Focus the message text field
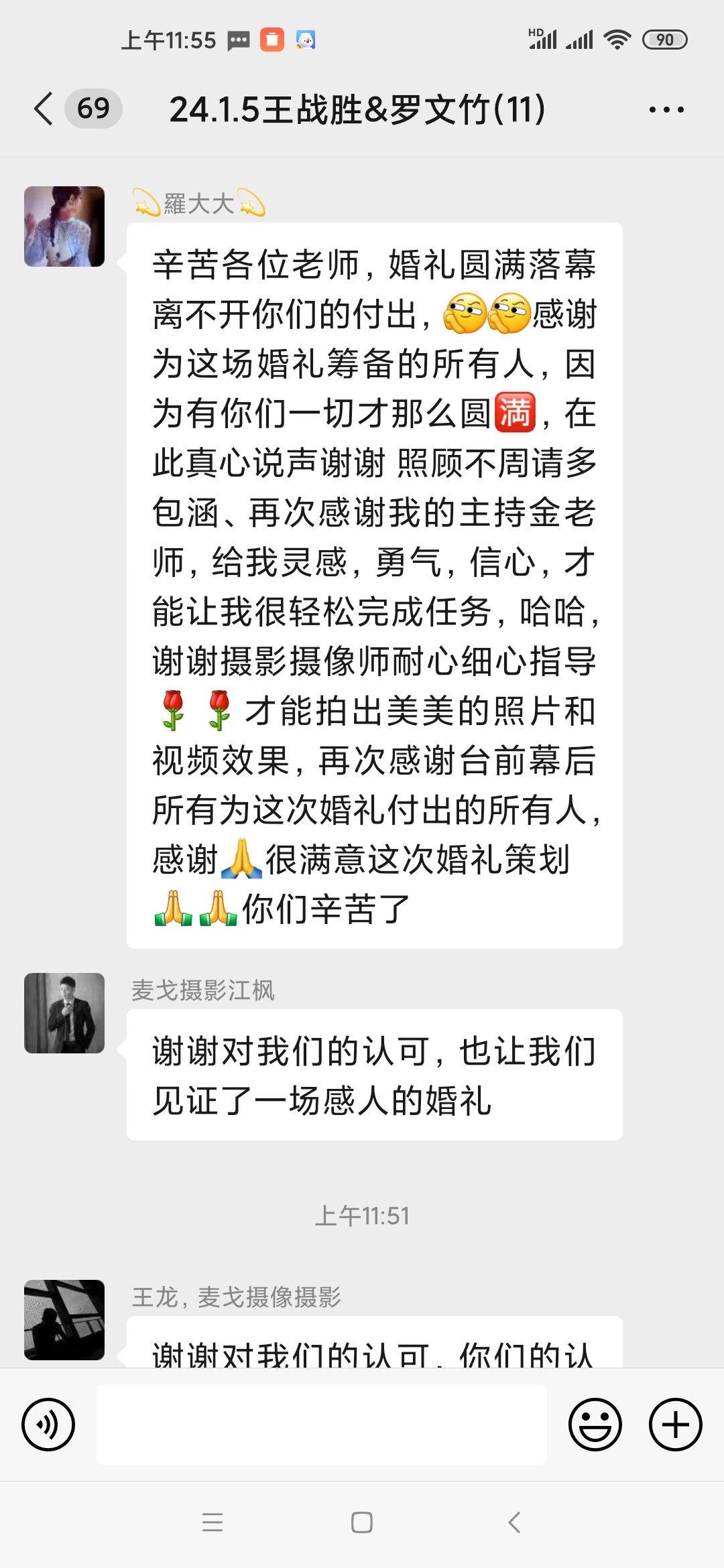The width and height of the screenshot is (724, 1568). tap(322, 1425)
